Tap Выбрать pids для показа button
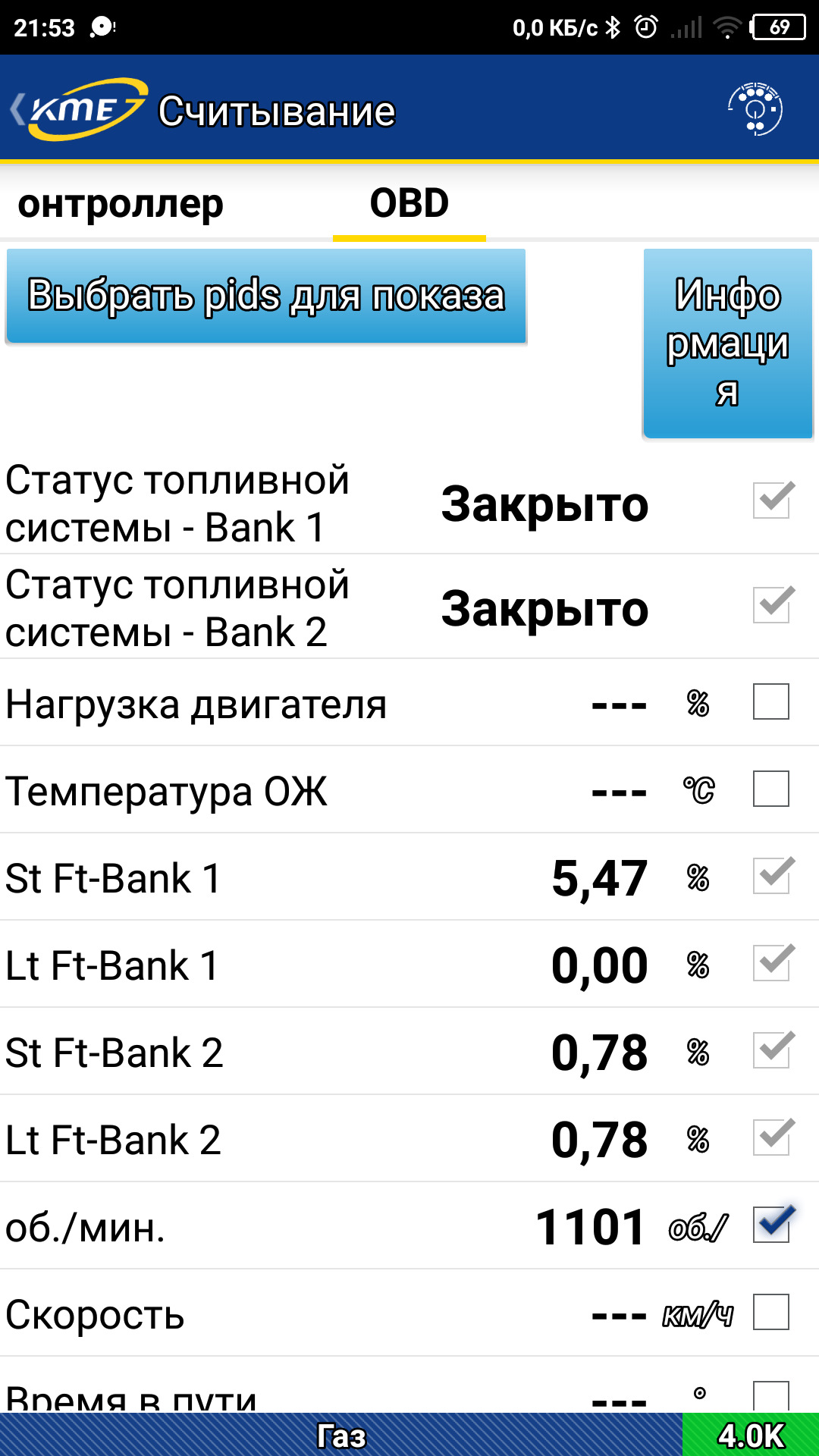The height and width of the screenshot is (1456, 819). 266,296
